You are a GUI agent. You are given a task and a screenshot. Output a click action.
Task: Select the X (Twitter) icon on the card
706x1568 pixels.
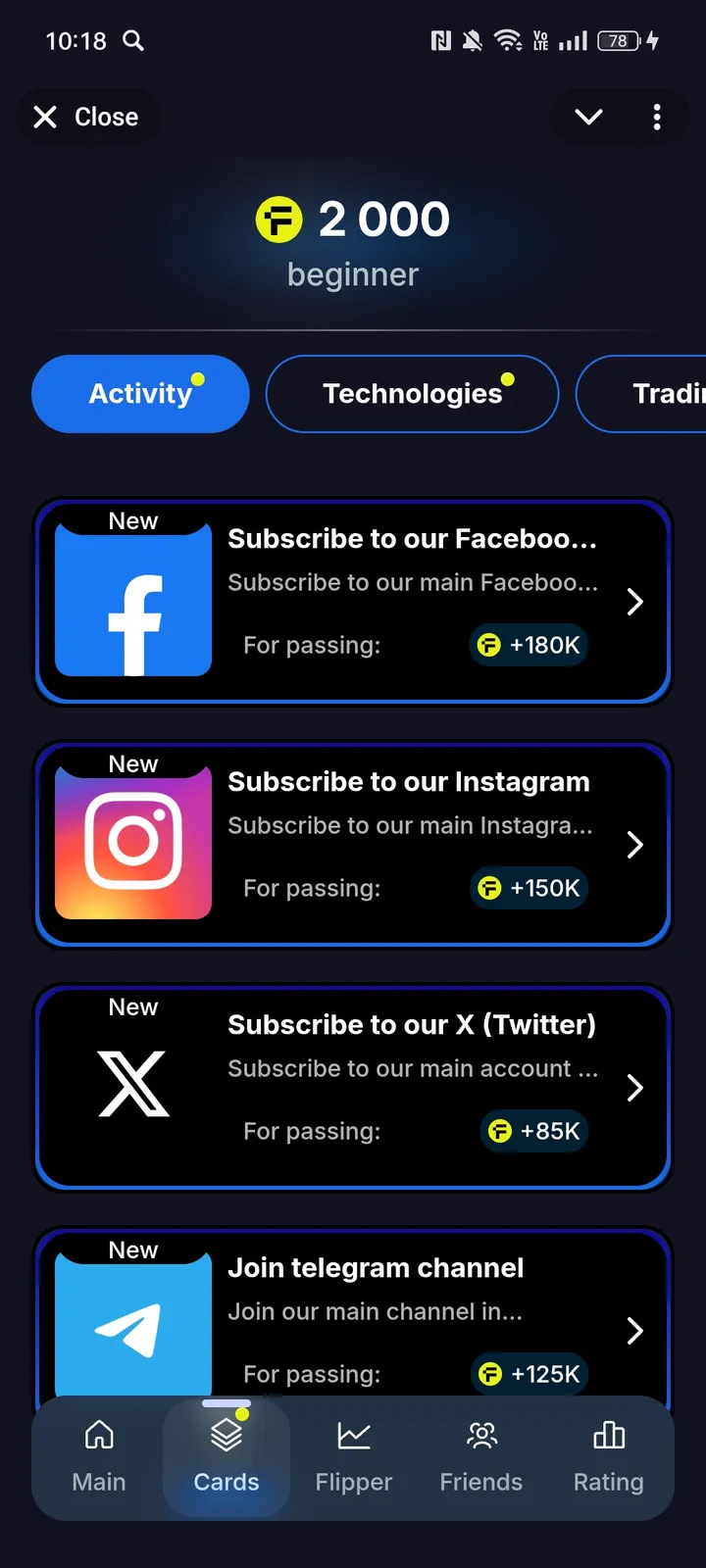click(x=132, y=1085)
